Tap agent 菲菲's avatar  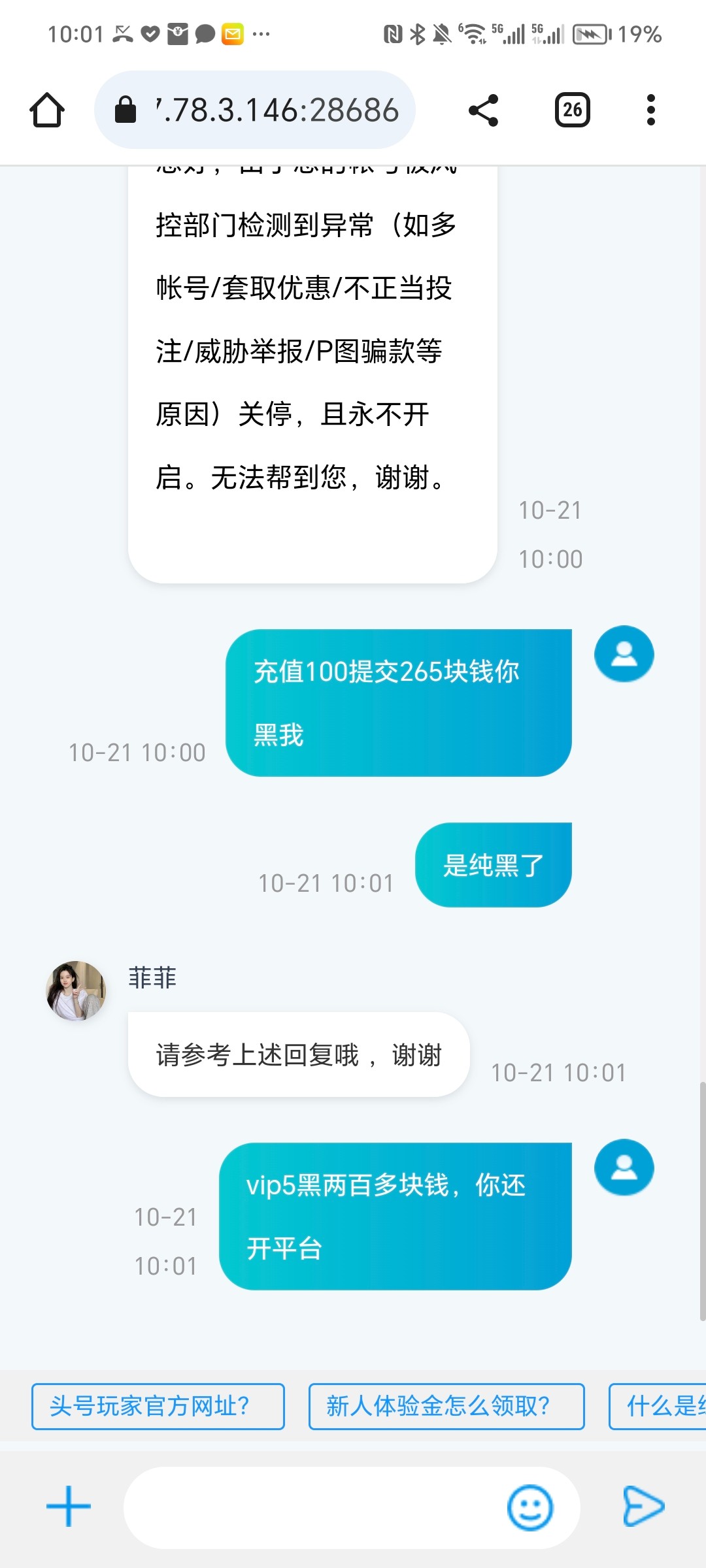pos(76,990)
